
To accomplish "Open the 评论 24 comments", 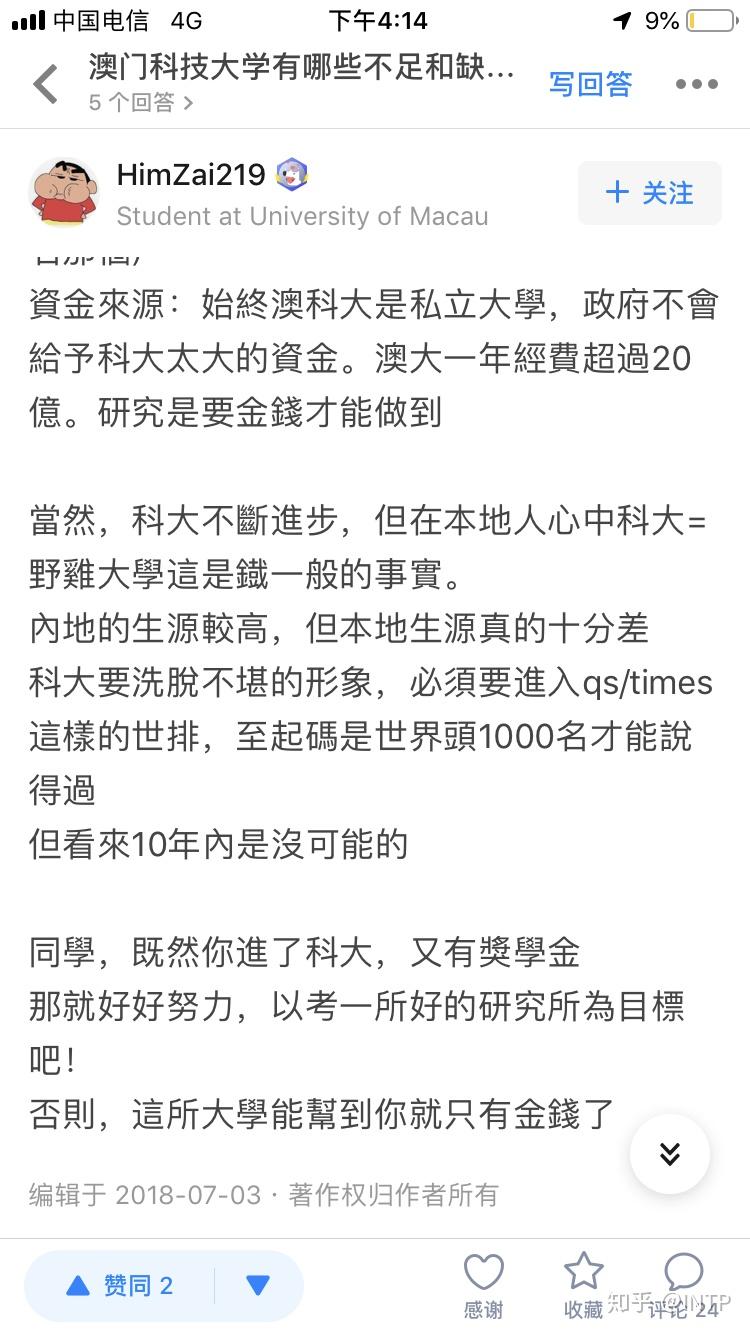I will click(x=684, y=1286).
